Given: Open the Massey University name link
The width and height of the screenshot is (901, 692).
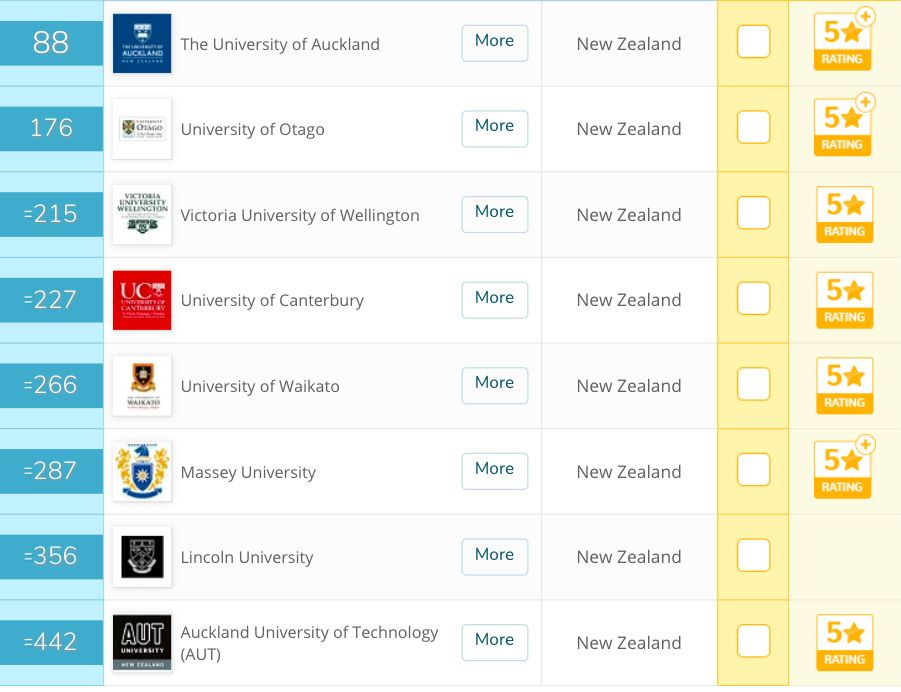Looking at the screenshot, I should click(x=248, y=473).
